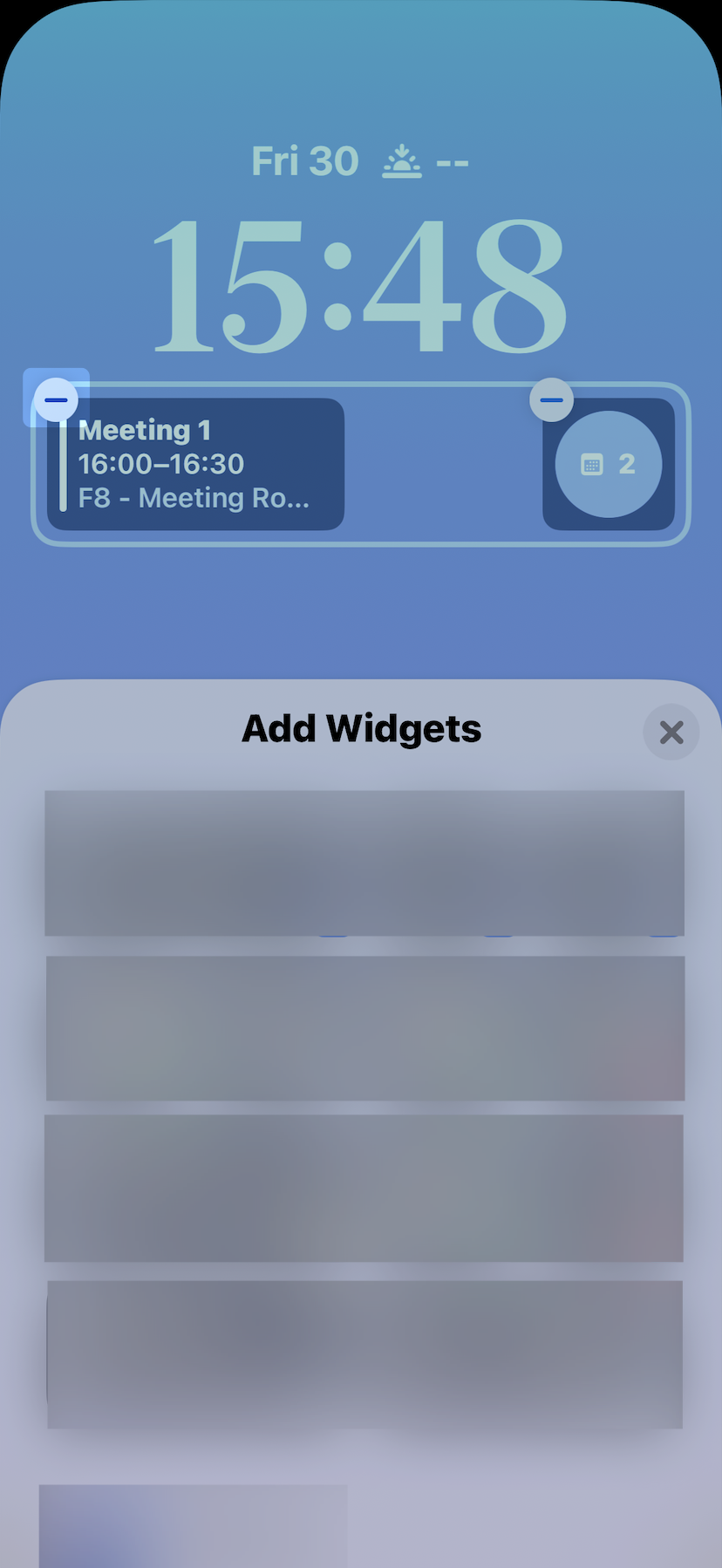Remove the circular calendar count widget
Image resolution: width=722 pixels, height=1568 pixels.
coord(551,400)
